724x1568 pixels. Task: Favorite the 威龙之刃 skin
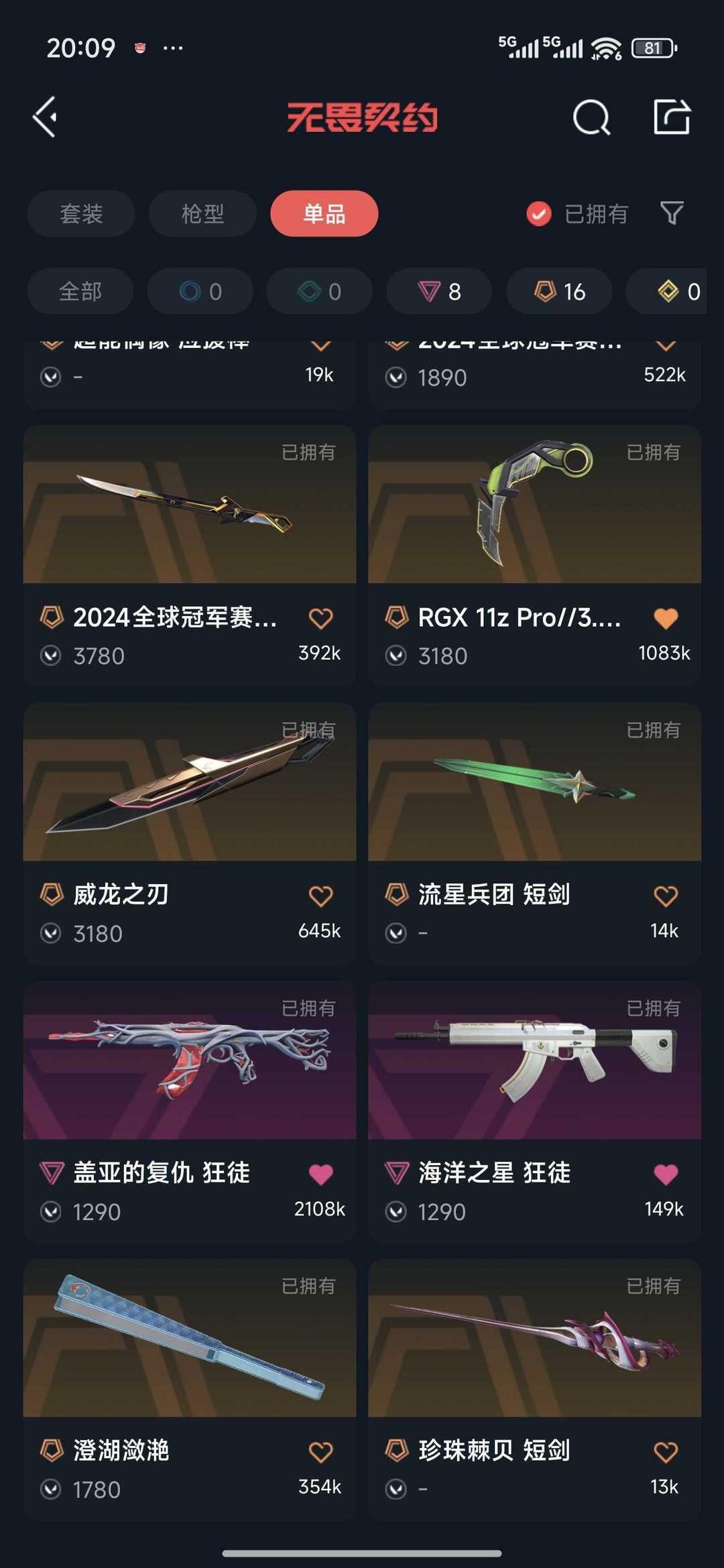[x=320, y=896]
